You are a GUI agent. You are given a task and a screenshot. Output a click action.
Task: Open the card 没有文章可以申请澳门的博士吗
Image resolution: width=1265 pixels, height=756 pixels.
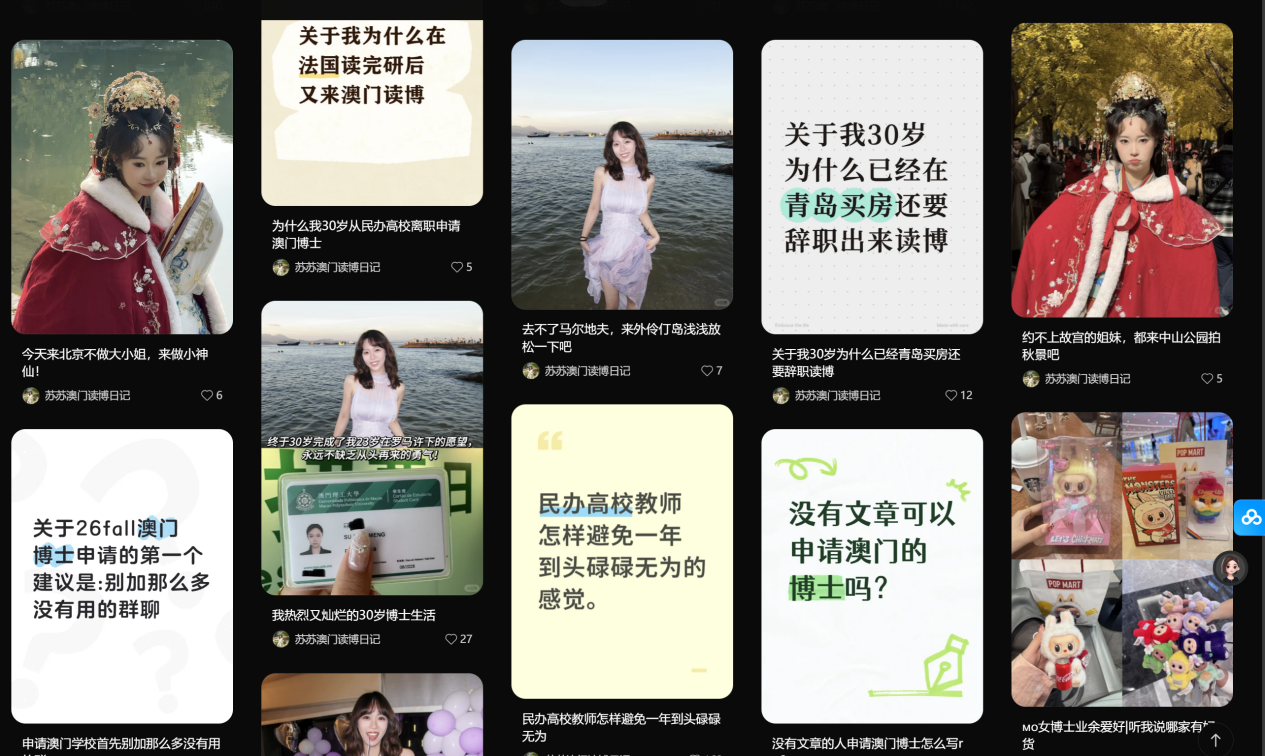tap(871, 576)
